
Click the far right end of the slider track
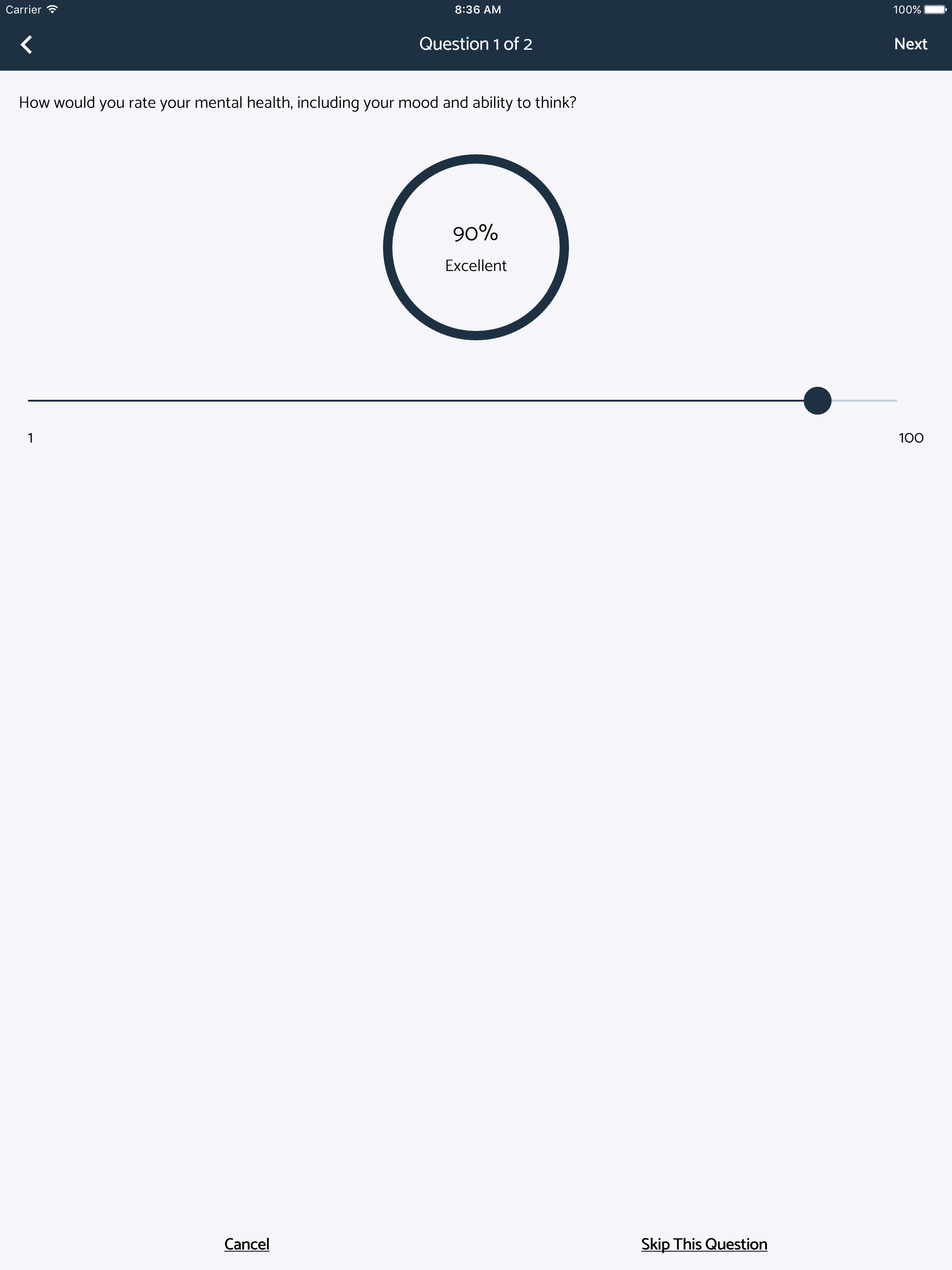coord(893,401)
